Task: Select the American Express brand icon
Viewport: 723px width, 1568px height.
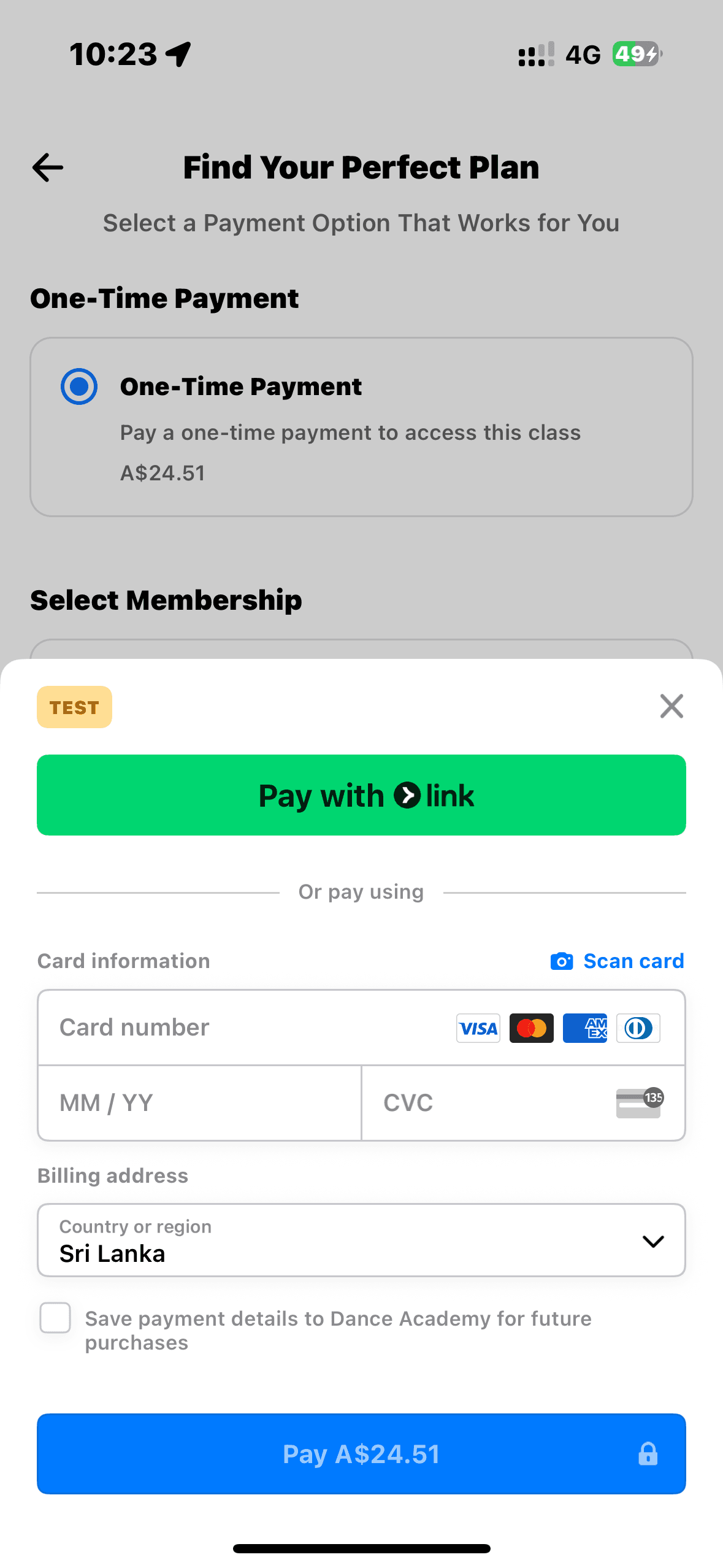Action: [x=584, y=1028]
